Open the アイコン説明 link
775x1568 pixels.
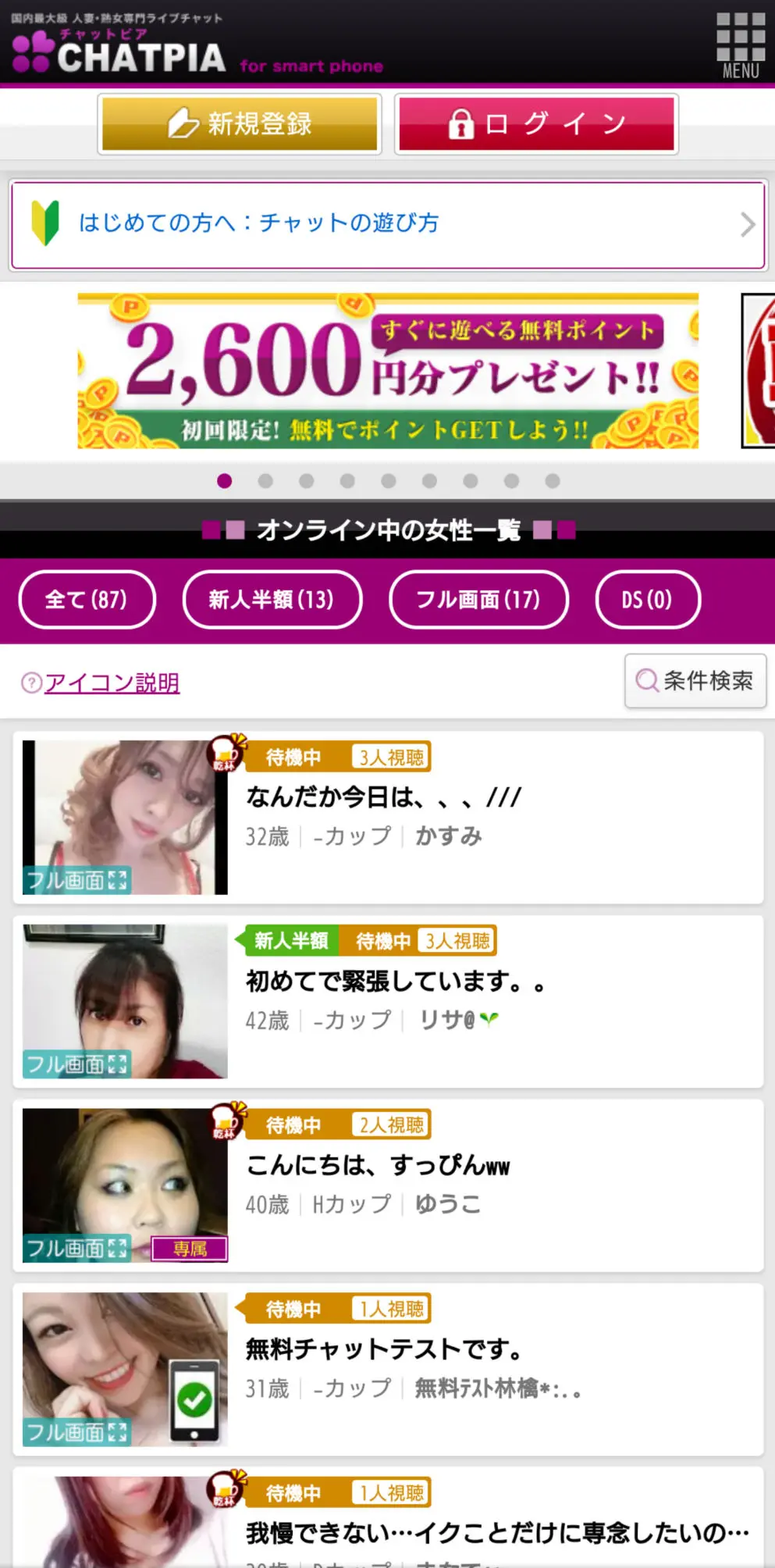coord(112,683)
